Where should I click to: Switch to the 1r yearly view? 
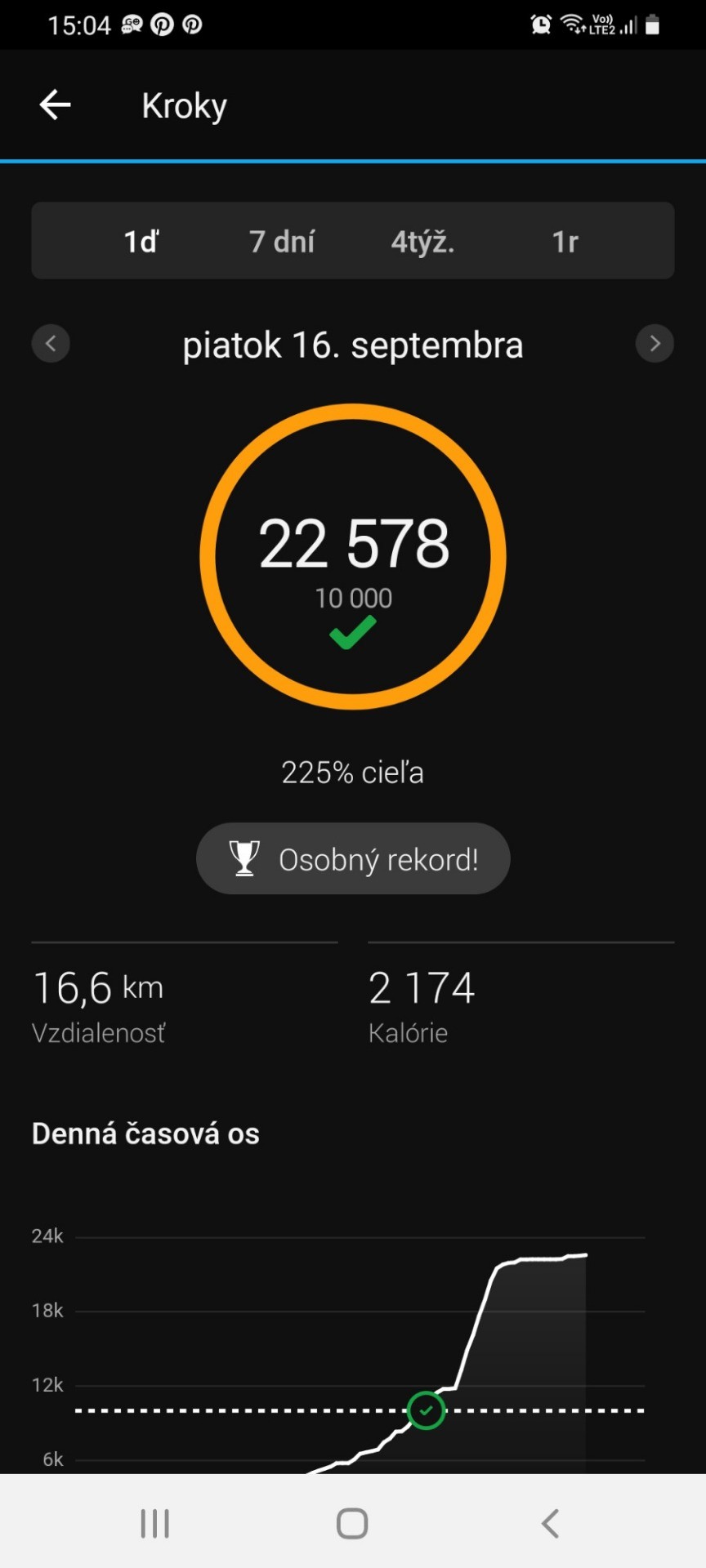tap(565, 242)
